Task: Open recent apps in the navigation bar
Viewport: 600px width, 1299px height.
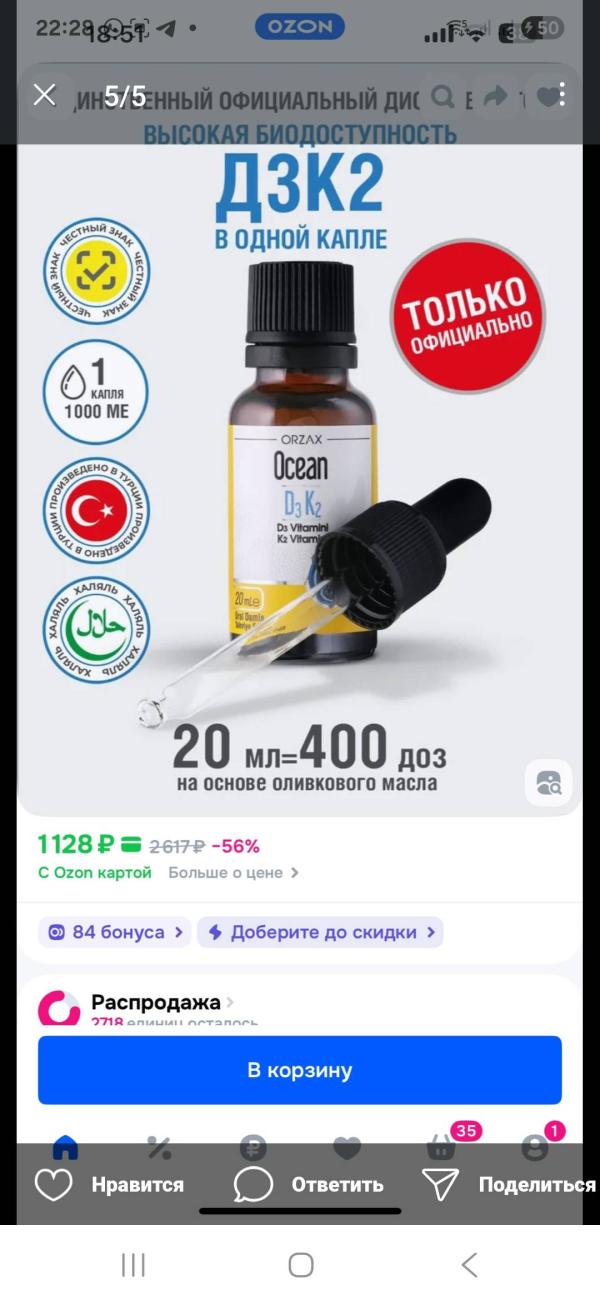Action: tap(133, 1265)
